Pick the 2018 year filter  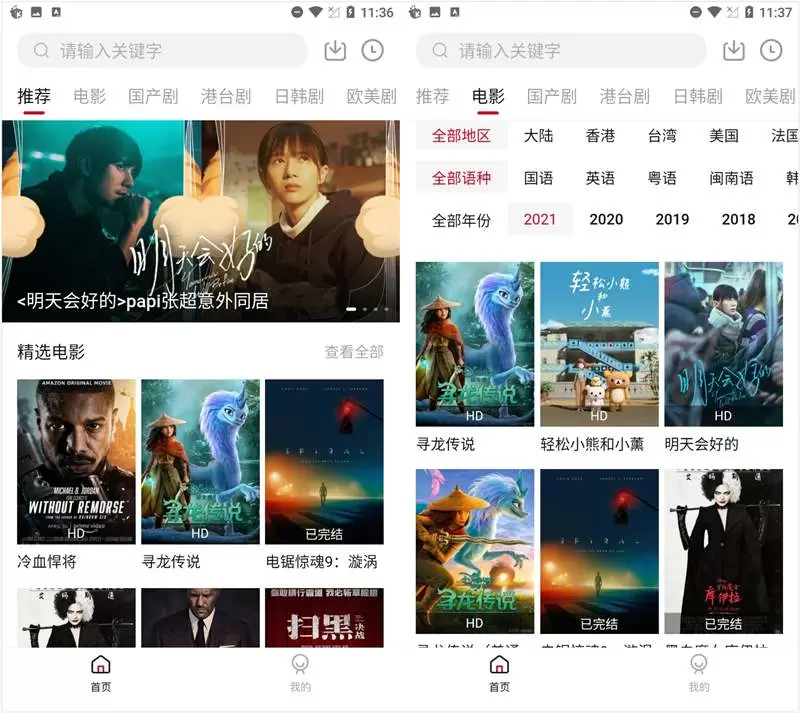coord(738,220)
